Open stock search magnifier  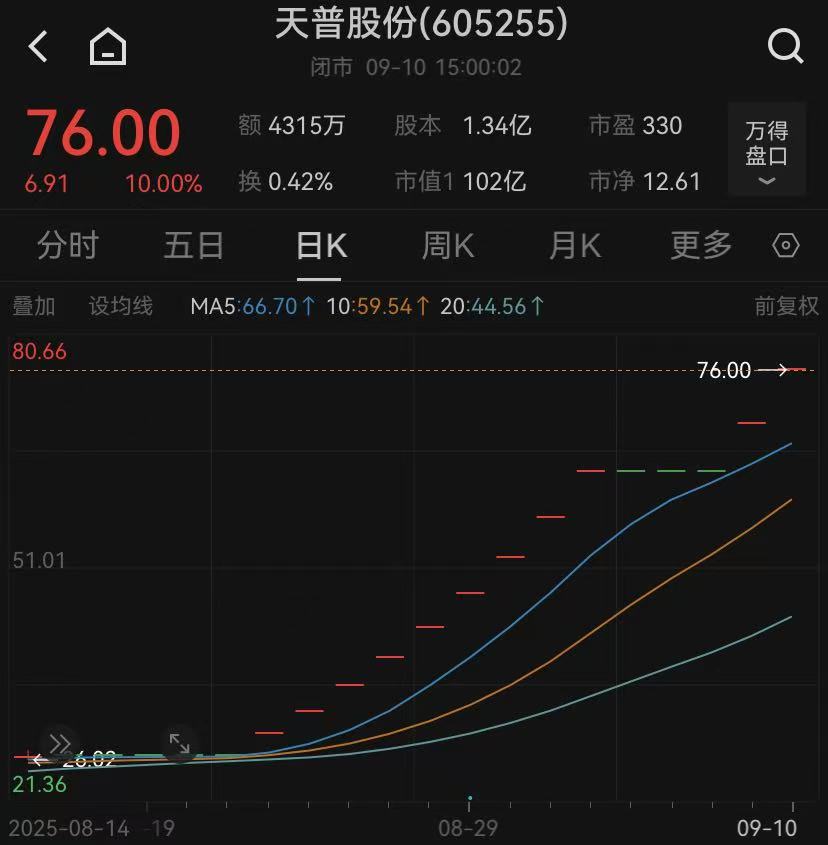pos(785,46)
